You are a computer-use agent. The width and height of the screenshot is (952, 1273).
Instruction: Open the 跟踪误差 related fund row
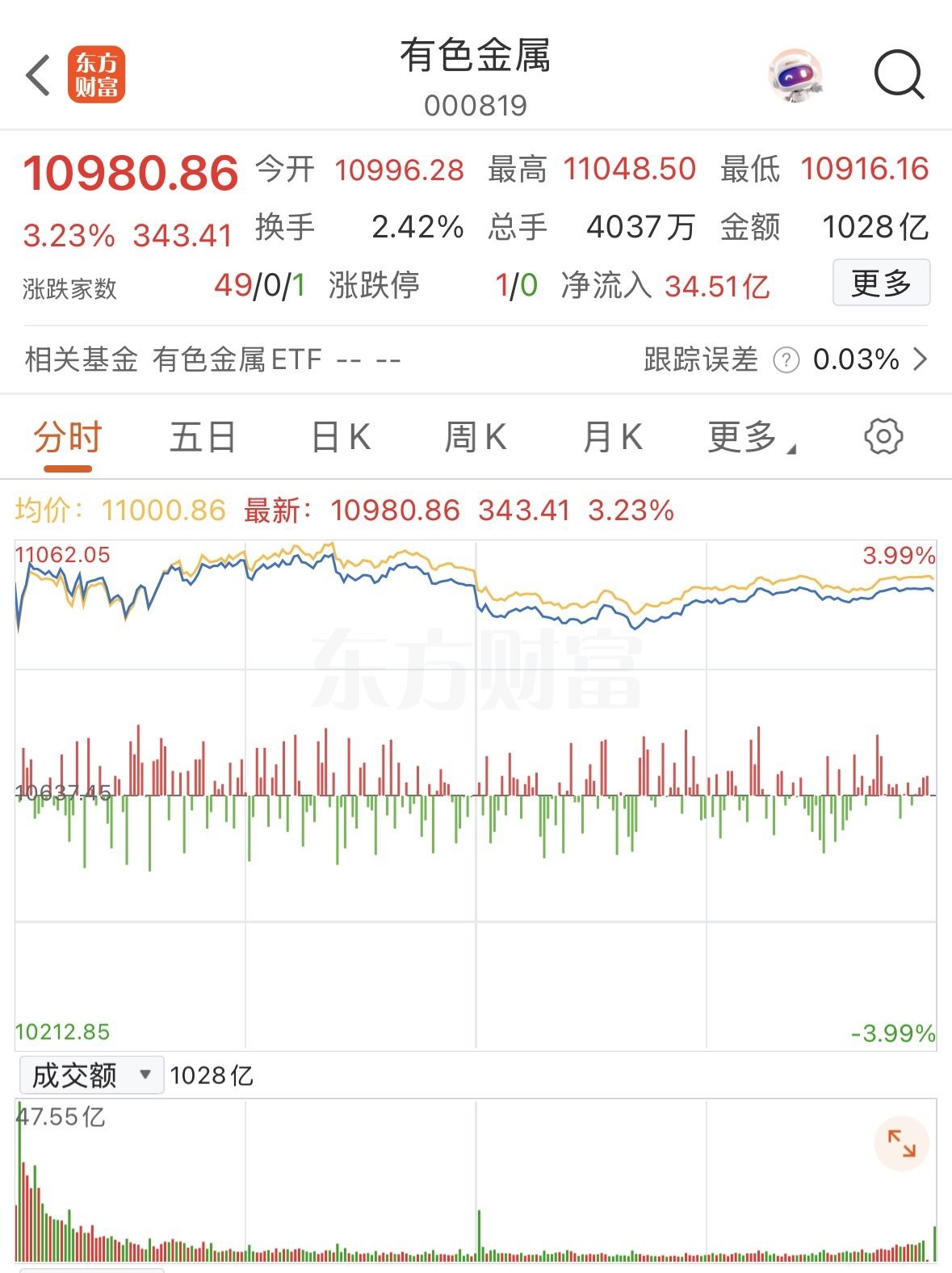[919, 359]
